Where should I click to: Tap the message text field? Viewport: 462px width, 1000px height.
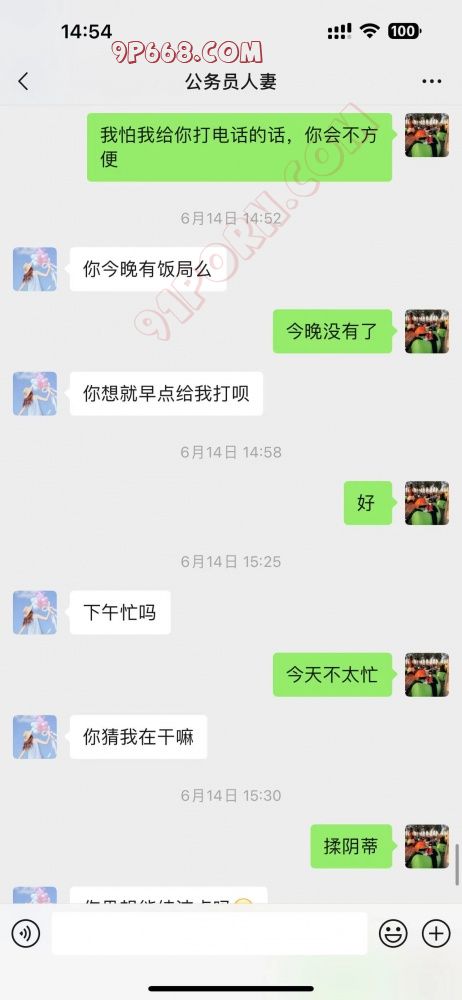click(x=209, y=934)
